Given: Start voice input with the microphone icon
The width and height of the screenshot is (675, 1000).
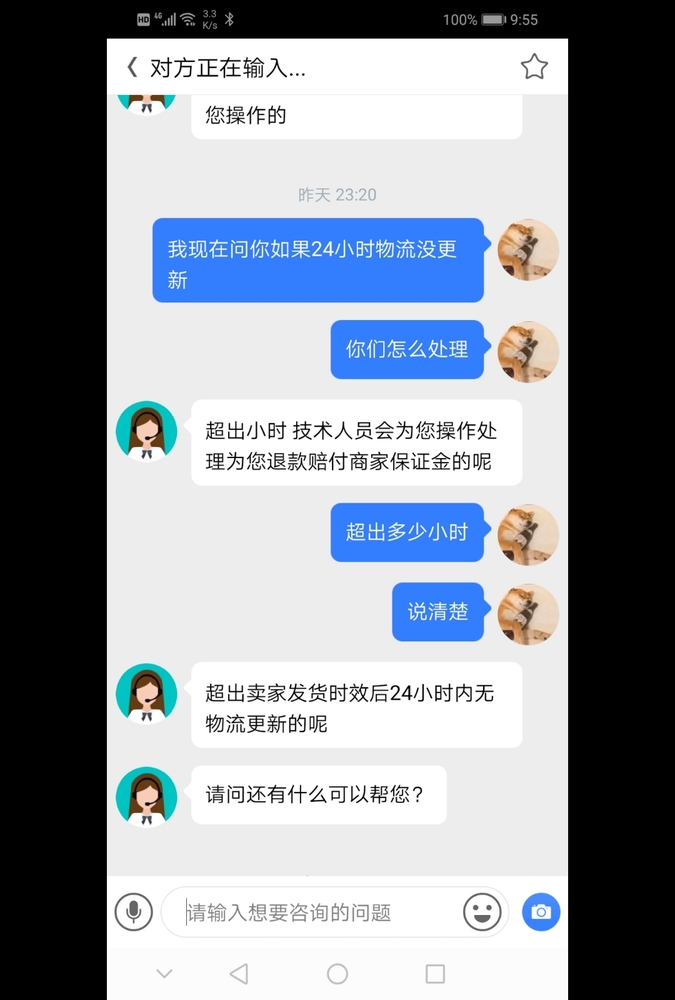Looking at the screenshot, I should [133, 912].
